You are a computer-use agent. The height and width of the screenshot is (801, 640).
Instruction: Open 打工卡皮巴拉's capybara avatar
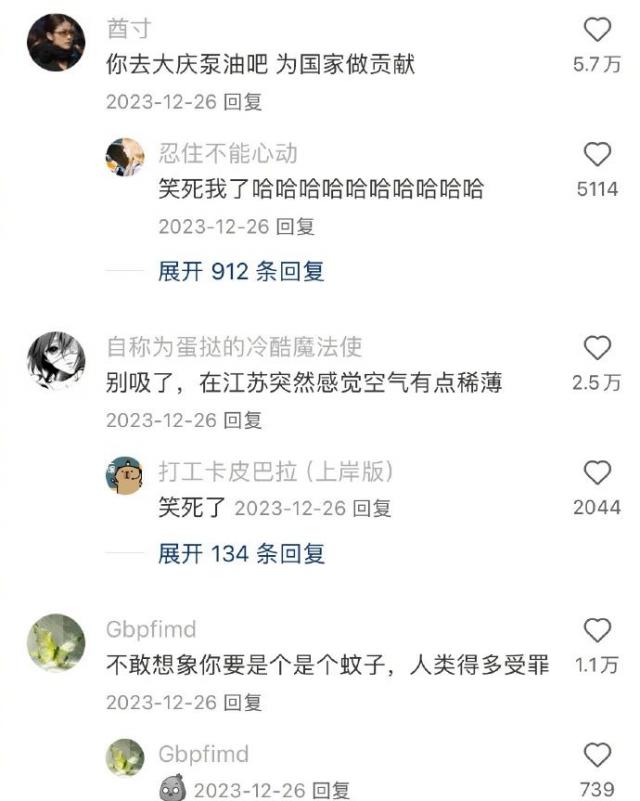pyautogui.click(x=125, y=475)
